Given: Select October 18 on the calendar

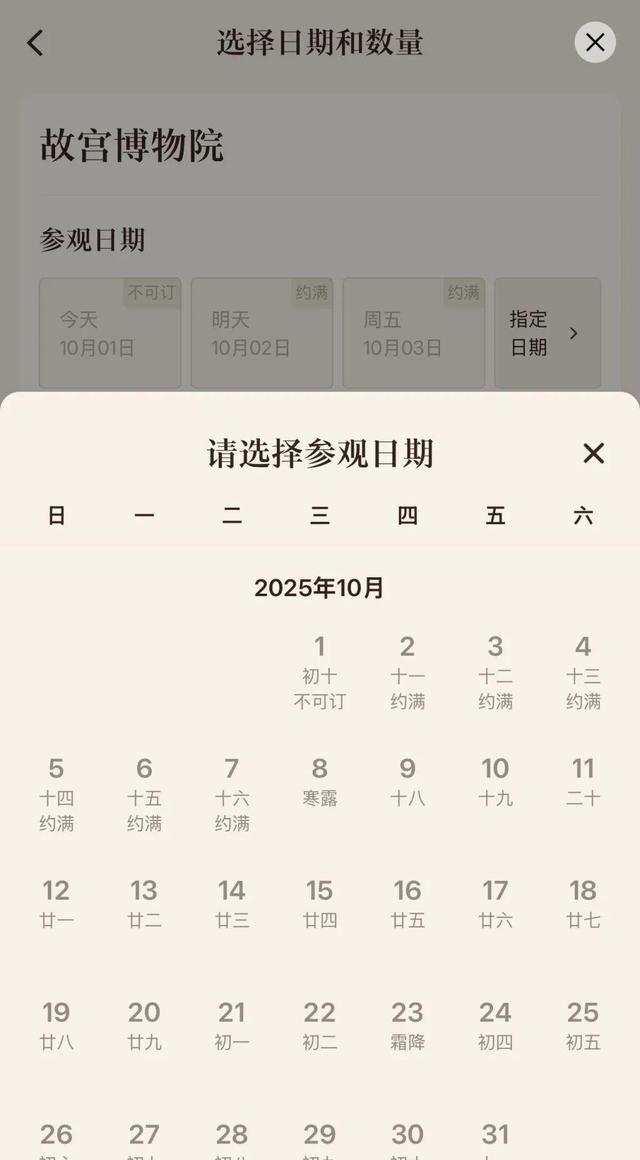Looking at the screenshot, I should point(583,904).
